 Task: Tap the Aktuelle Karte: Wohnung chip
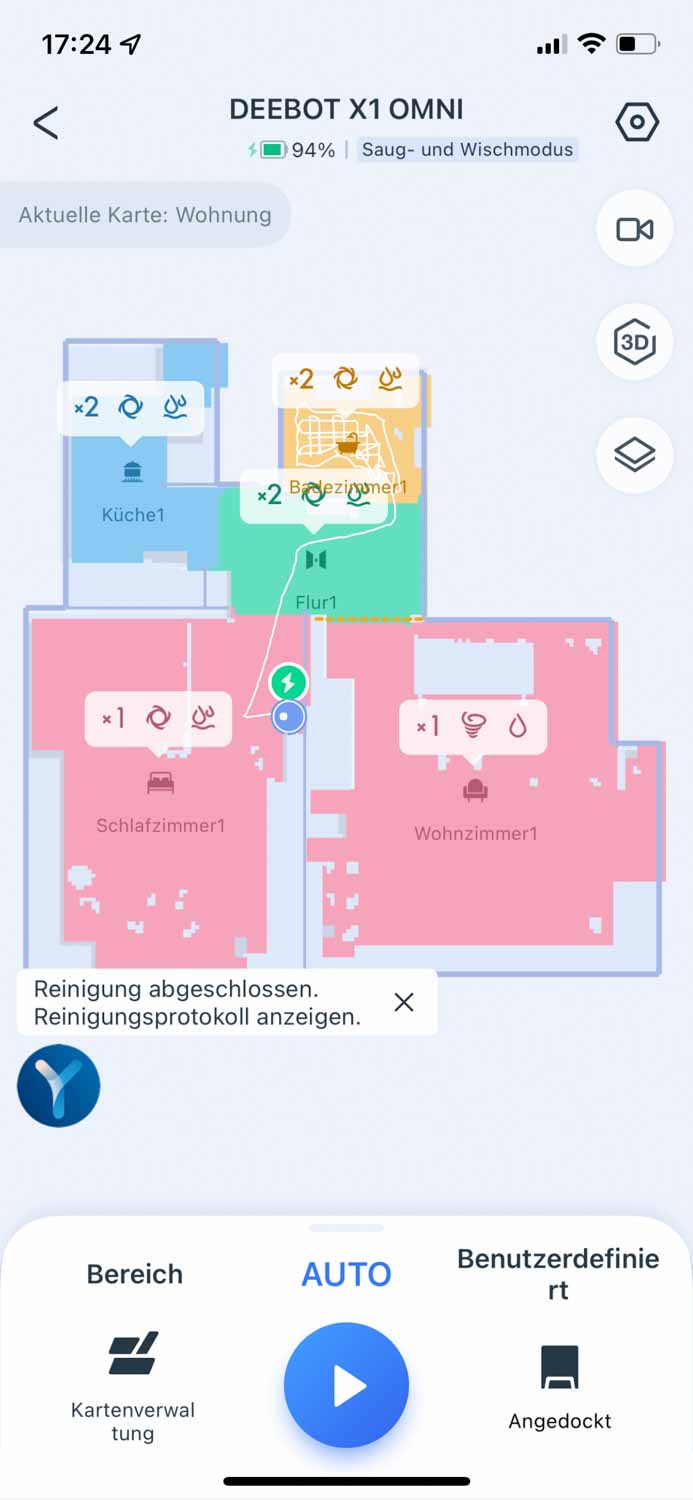145,215
